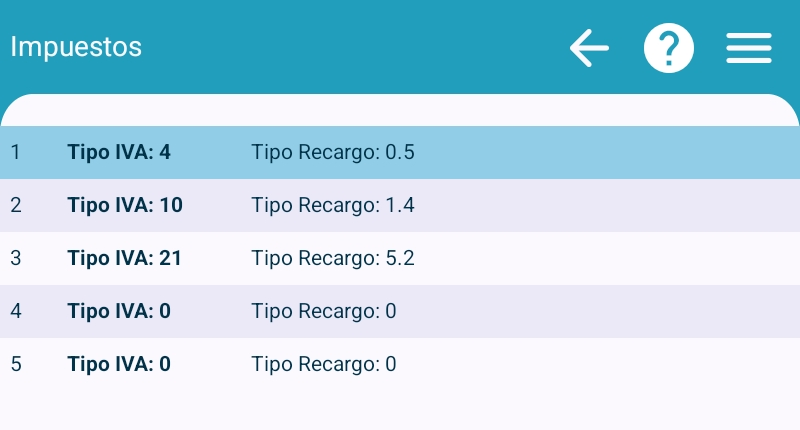Choose row 3 with Tipo IVA: 21
The width and height of the screenshot is (800, 430).
pyautogui.click(x=400, y=258)
